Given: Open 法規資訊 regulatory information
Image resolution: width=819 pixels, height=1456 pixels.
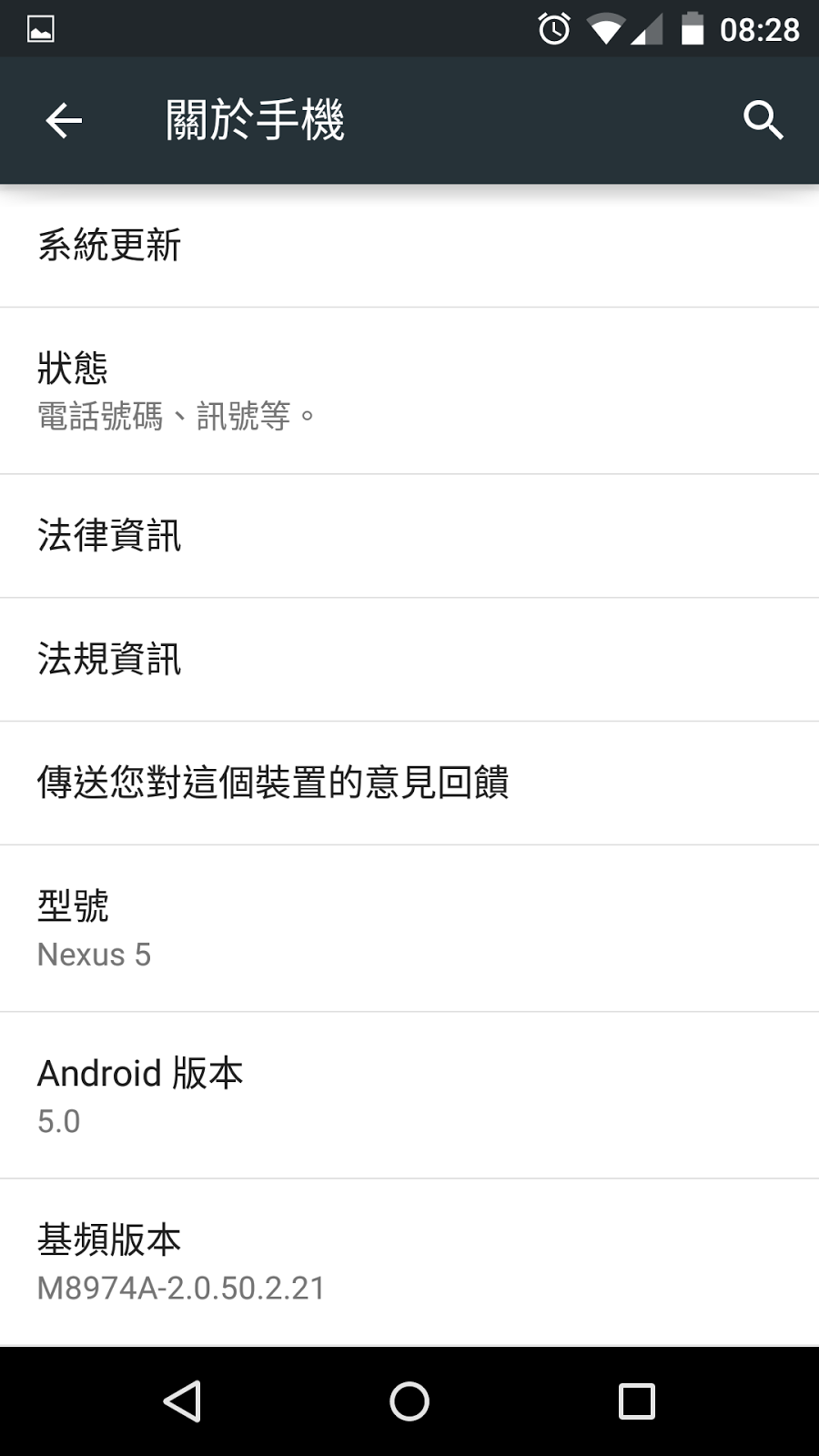Looking at the screenshot, I should coord(409,659).
